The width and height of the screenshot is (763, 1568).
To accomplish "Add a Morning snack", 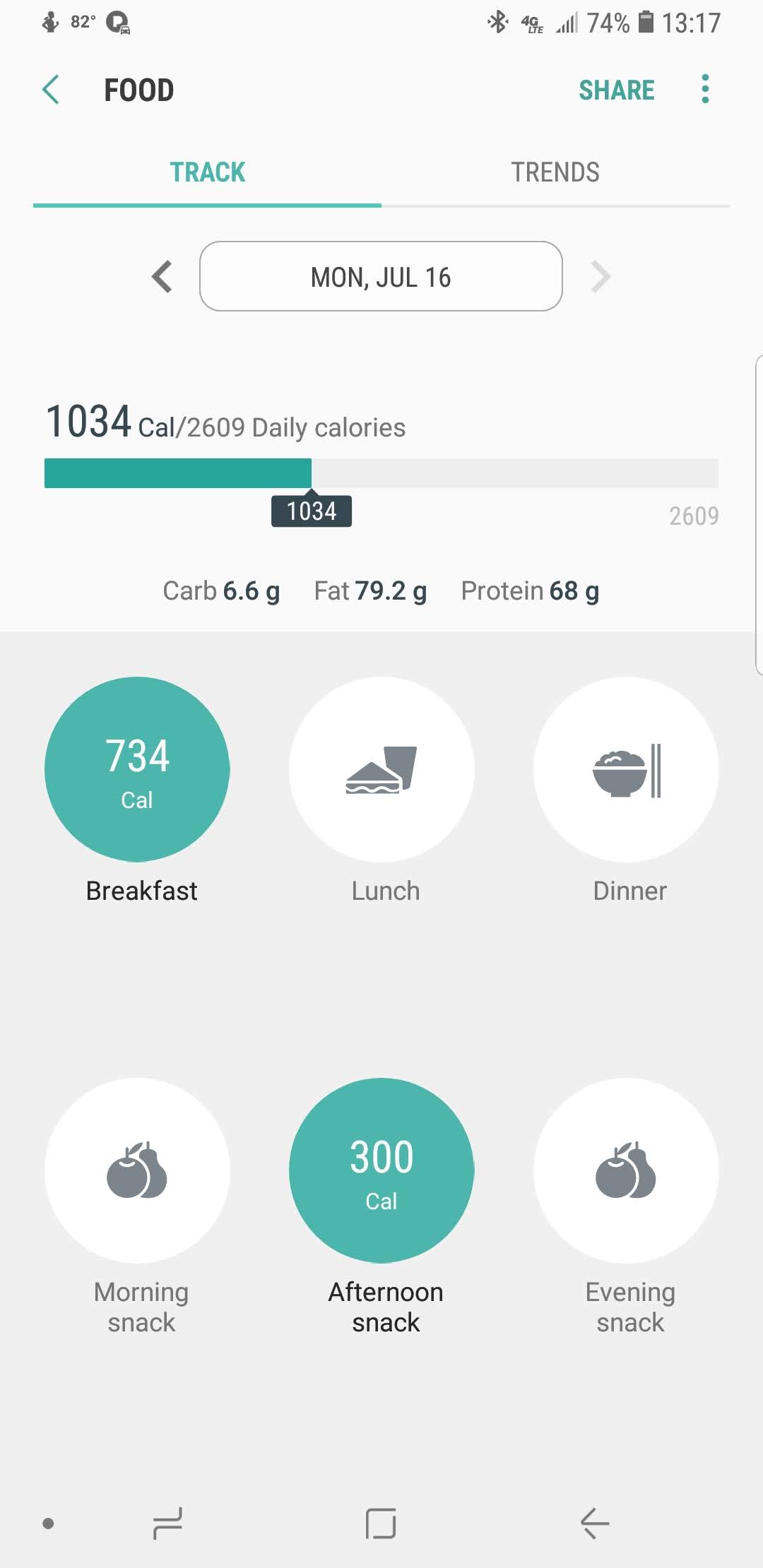I will pyautogui.click(x=137, y=1170).
